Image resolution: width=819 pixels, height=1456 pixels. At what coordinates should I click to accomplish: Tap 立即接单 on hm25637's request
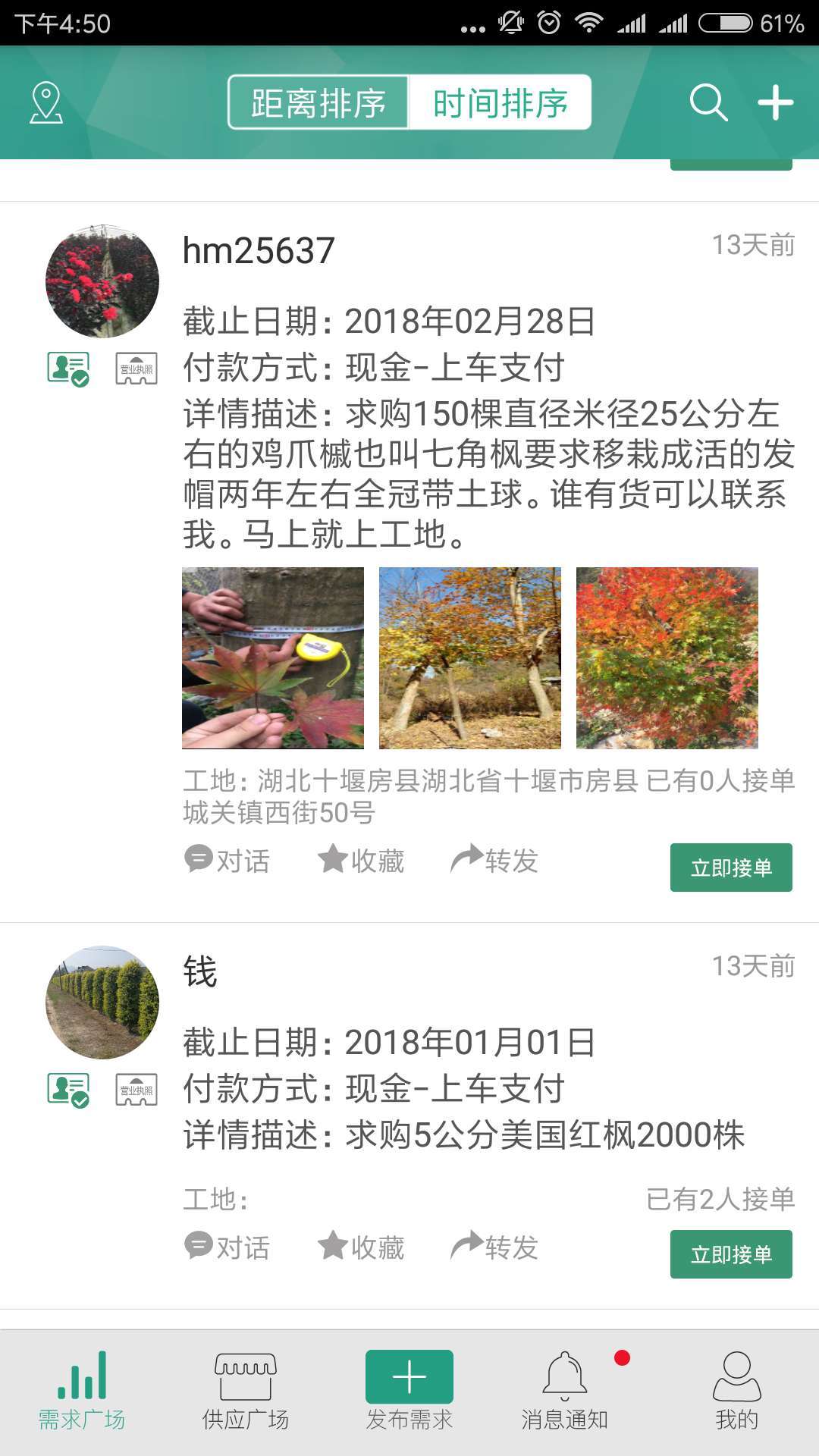[731, 868]
